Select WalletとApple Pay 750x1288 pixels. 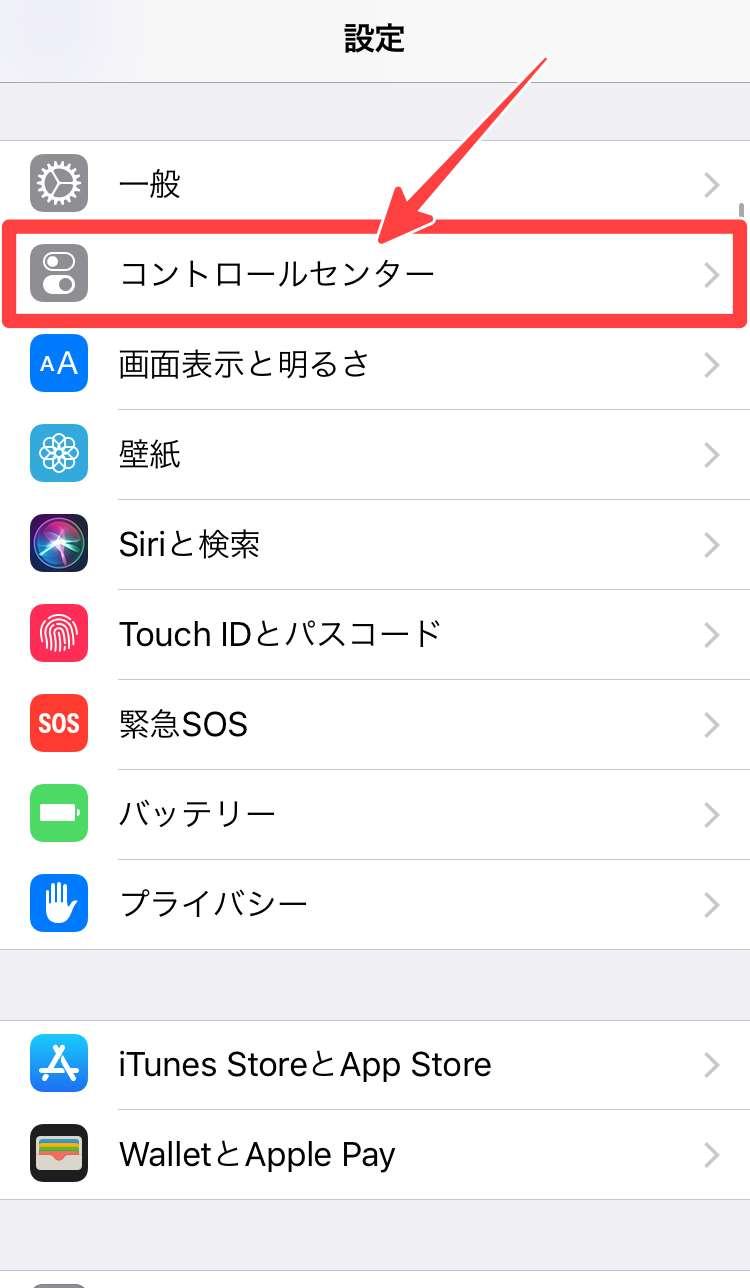click(375, 1154)
